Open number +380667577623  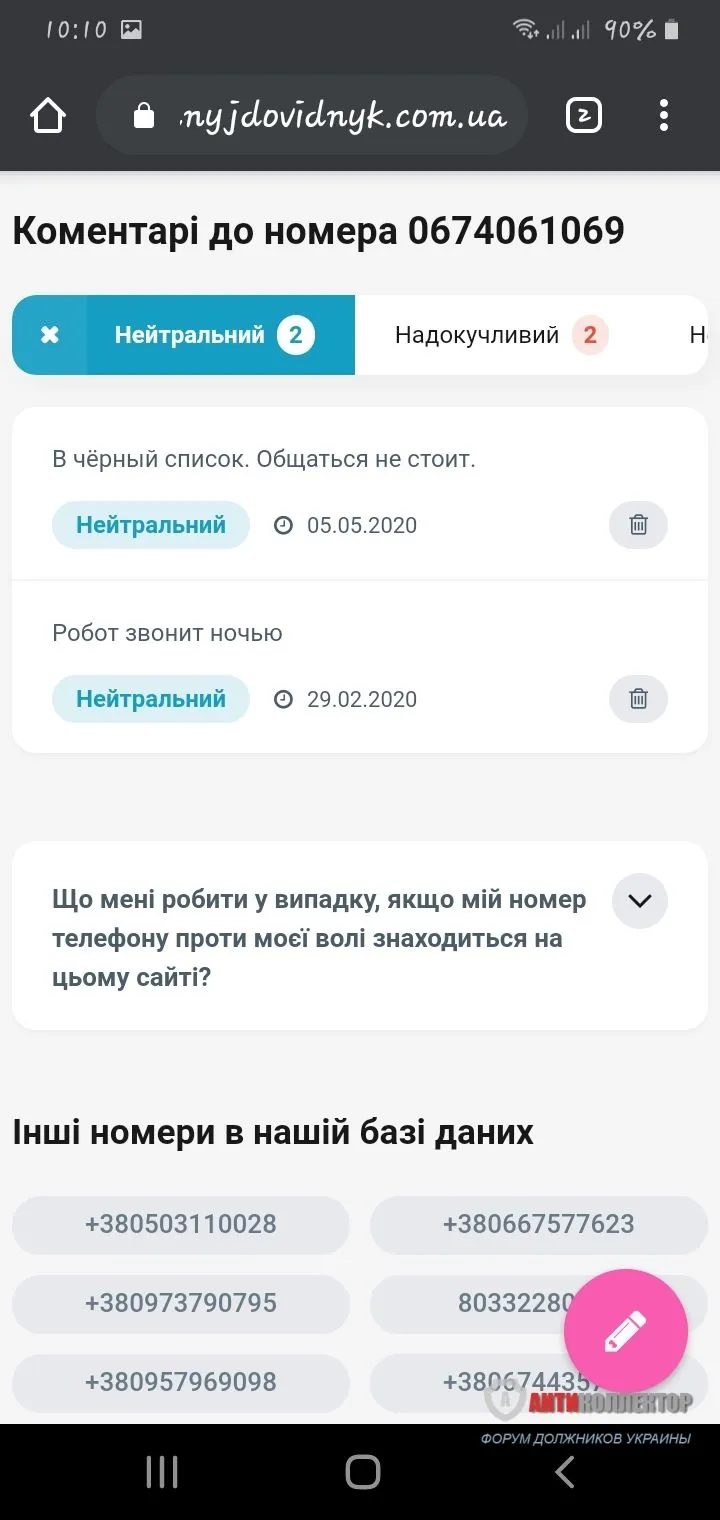tap(539, 1224)
